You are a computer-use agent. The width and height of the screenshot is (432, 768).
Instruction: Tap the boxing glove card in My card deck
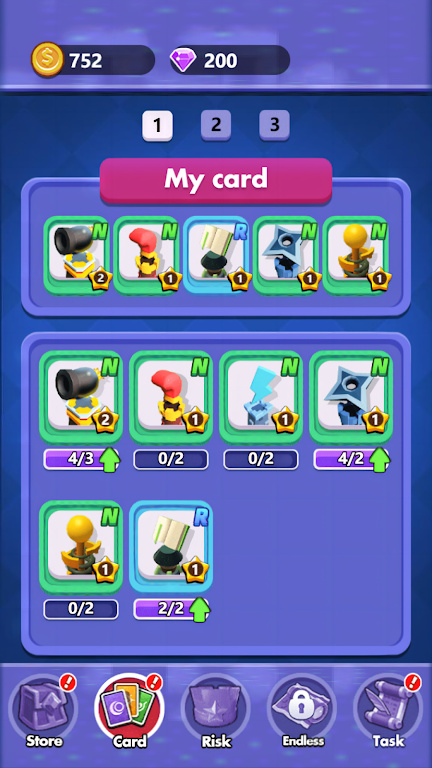click(x=146, y=255)
